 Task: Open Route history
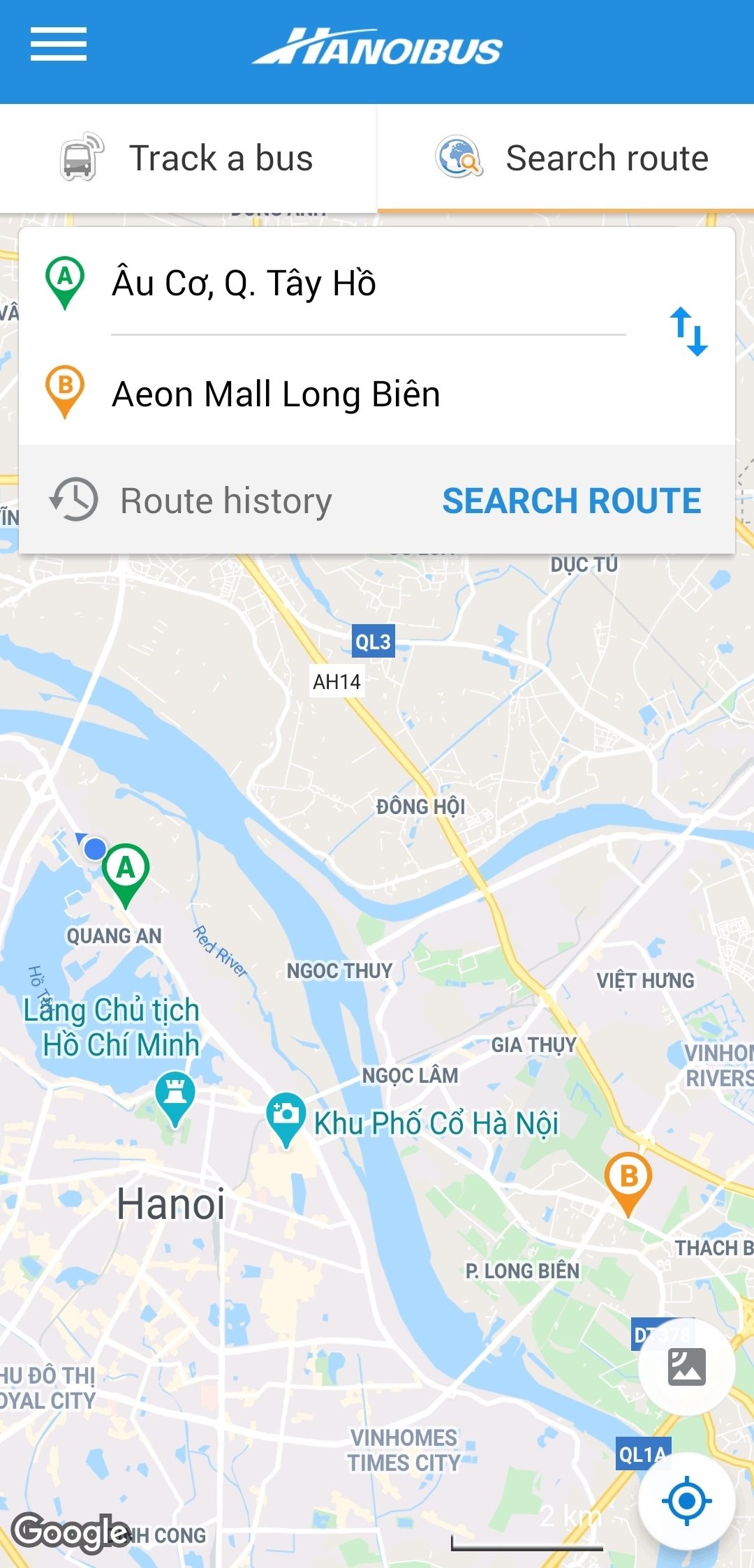(191, 501)
